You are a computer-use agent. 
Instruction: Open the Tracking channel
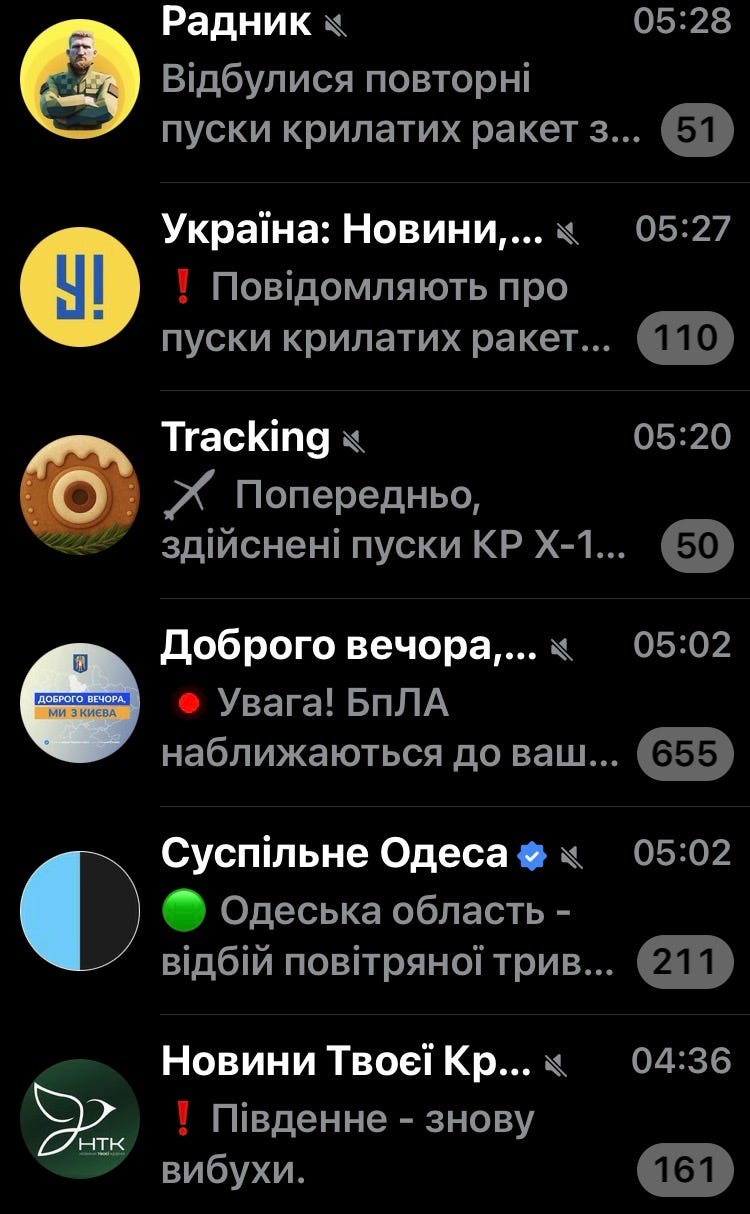coord(400,494)
